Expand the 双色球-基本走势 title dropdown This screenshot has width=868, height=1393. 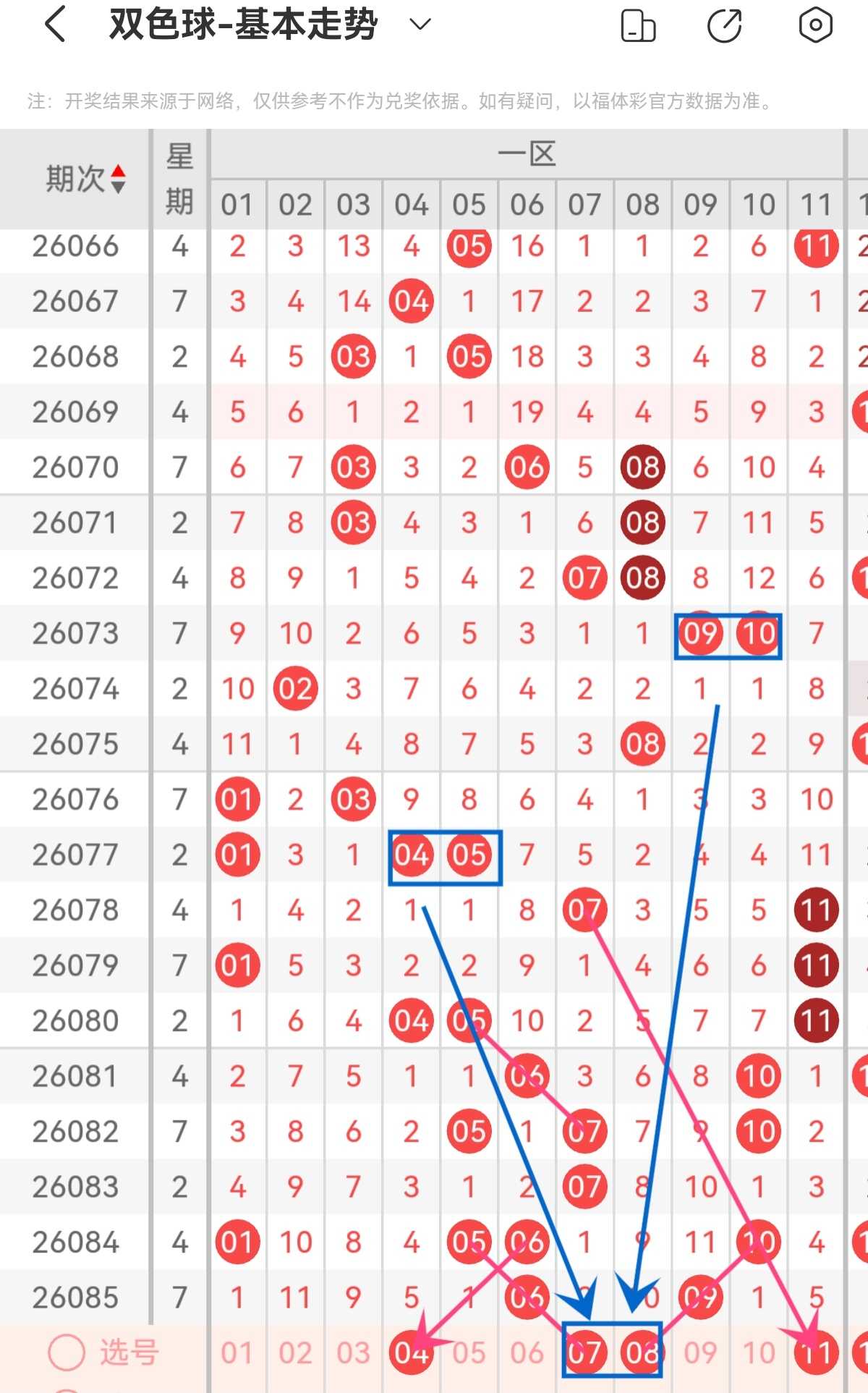420,24
